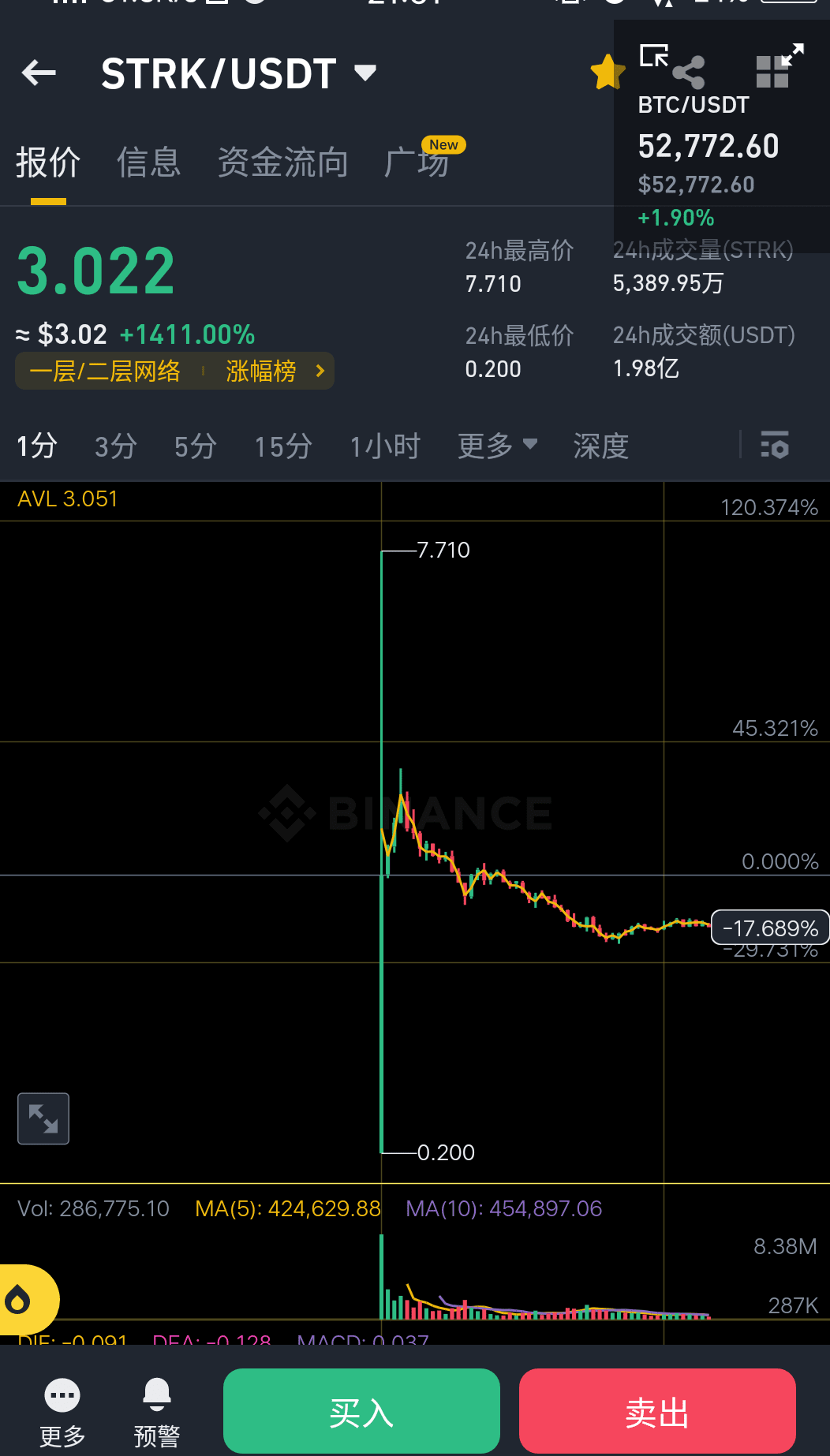The width and height of the screenshot is (830, 1456).
Task: Open chart indicator settings icon
Action: [x=775, y=446]
